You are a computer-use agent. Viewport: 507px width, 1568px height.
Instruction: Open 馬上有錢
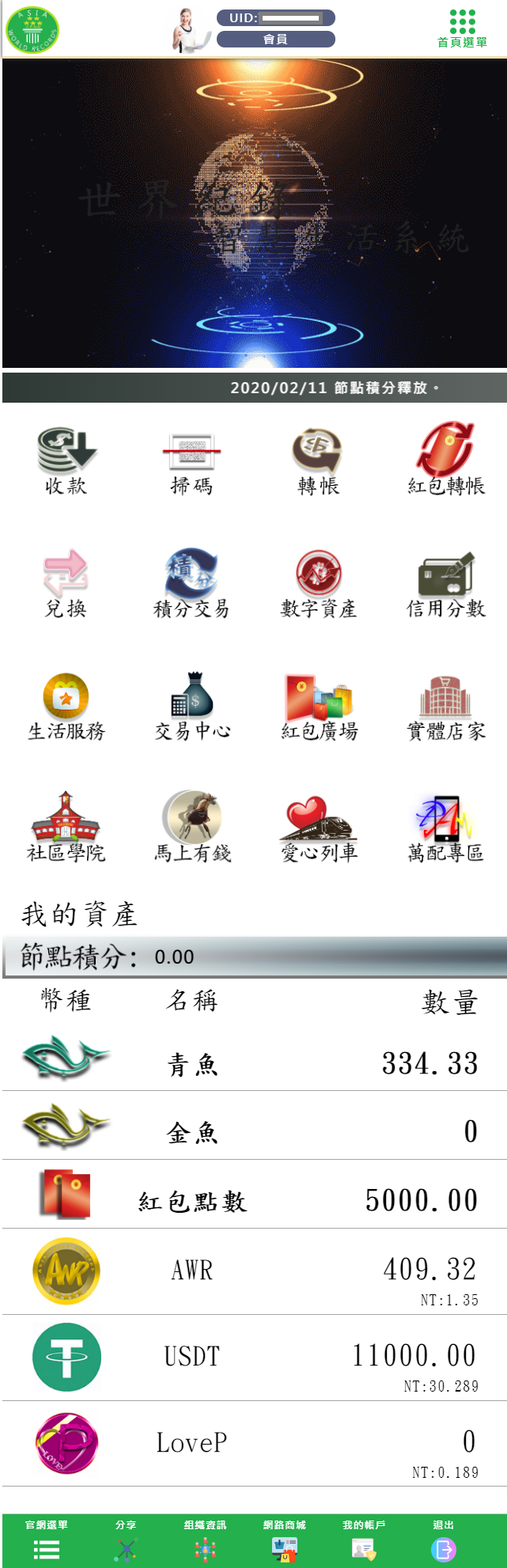coord(192,827)
